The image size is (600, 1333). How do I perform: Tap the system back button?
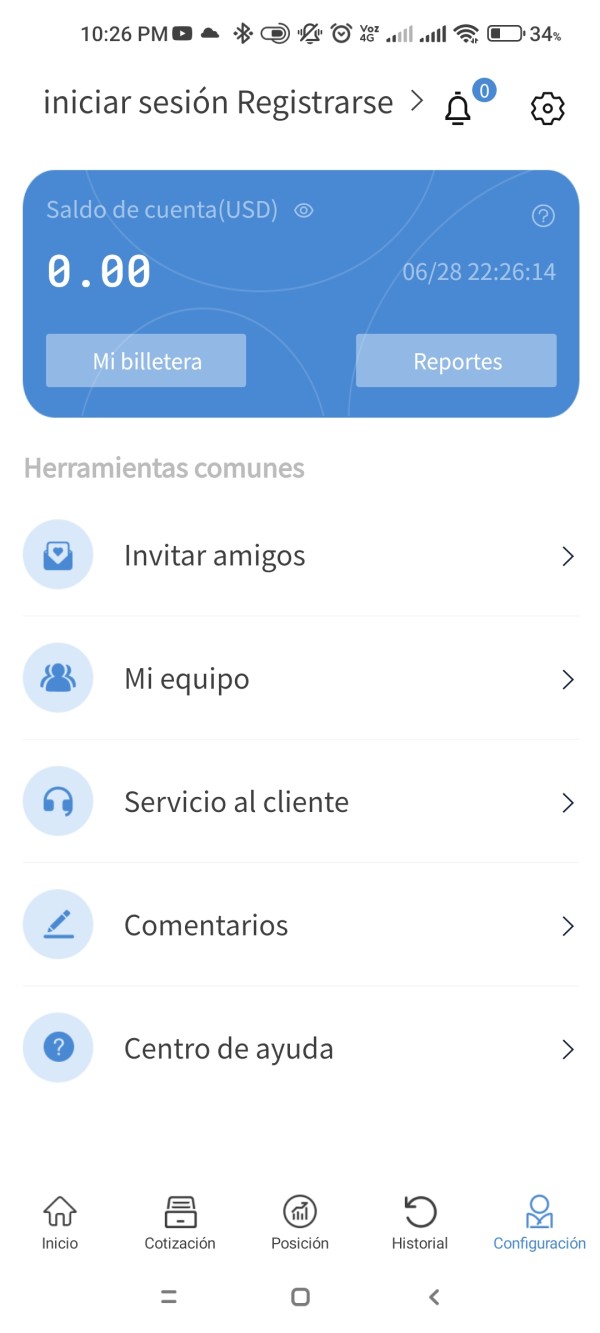pyautogui.click(x=434, y=1297)
